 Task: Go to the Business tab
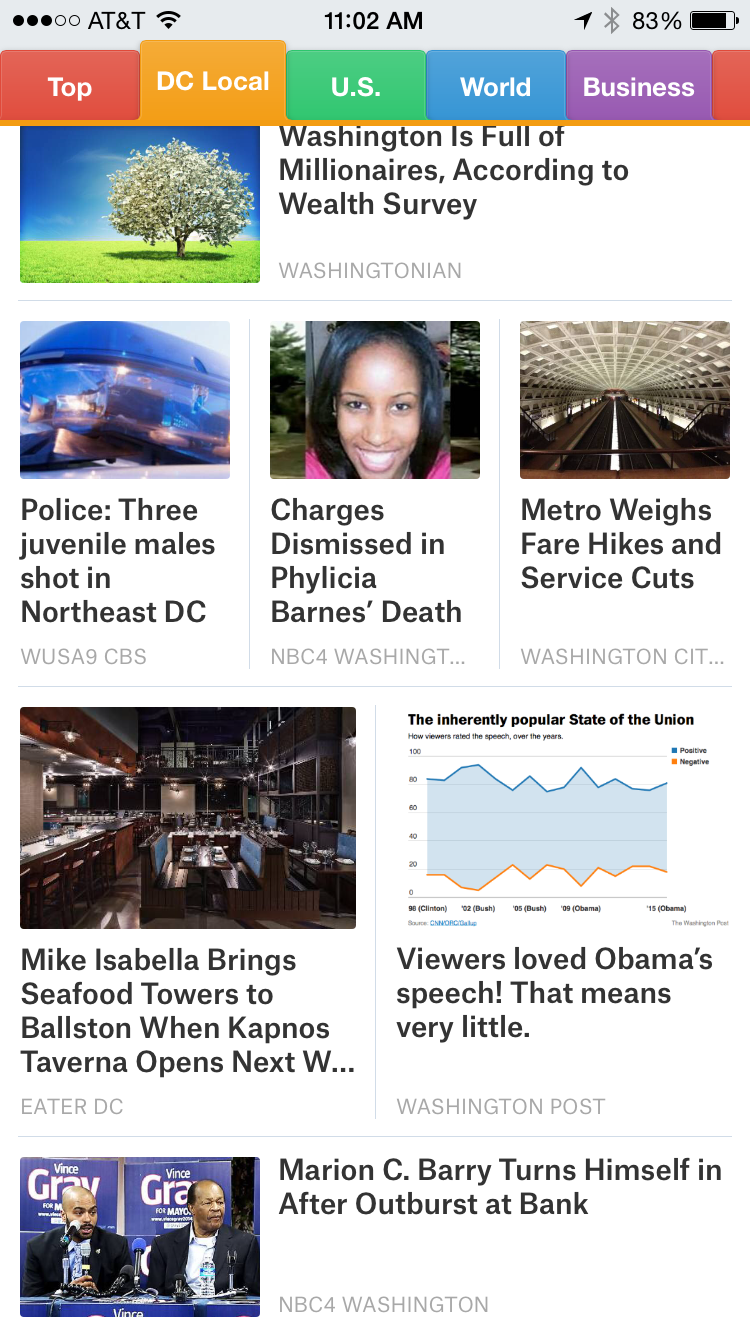pyautogui.click(x=638, y=87)
